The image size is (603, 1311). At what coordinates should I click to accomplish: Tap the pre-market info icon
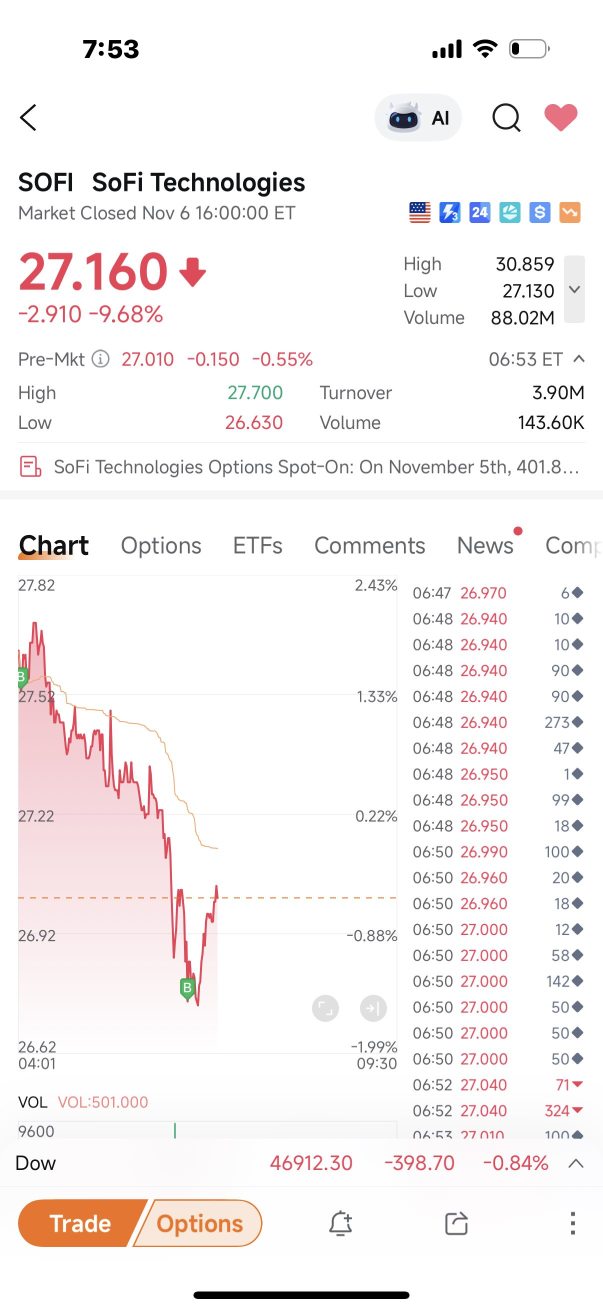(x=100, y=359)
